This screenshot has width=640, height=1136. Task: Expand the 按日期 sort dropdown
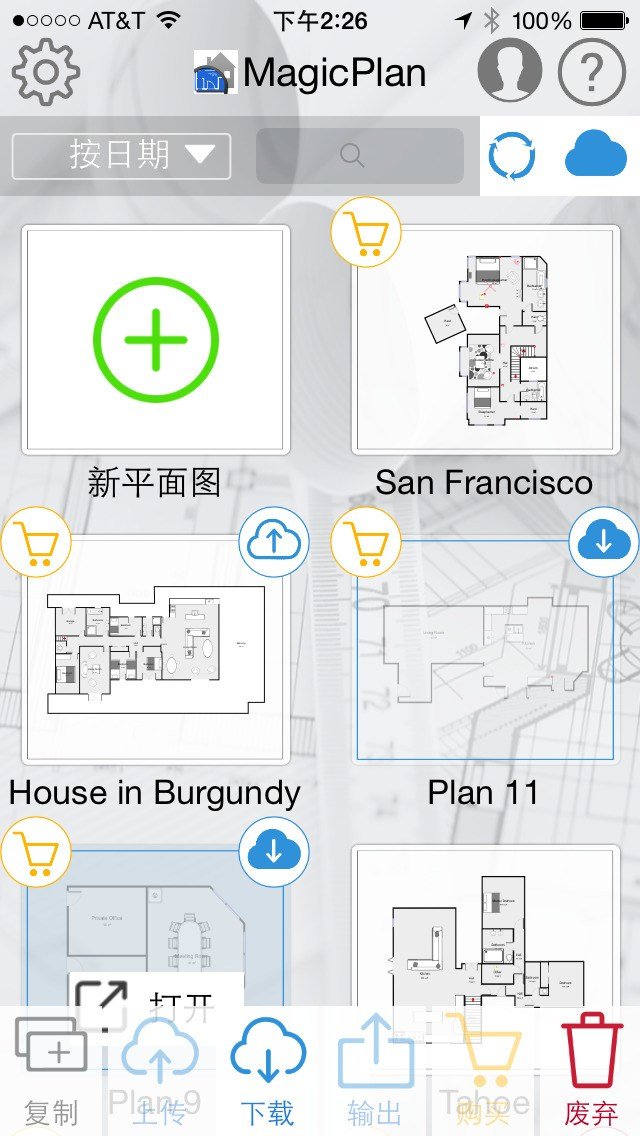point(121,156)
